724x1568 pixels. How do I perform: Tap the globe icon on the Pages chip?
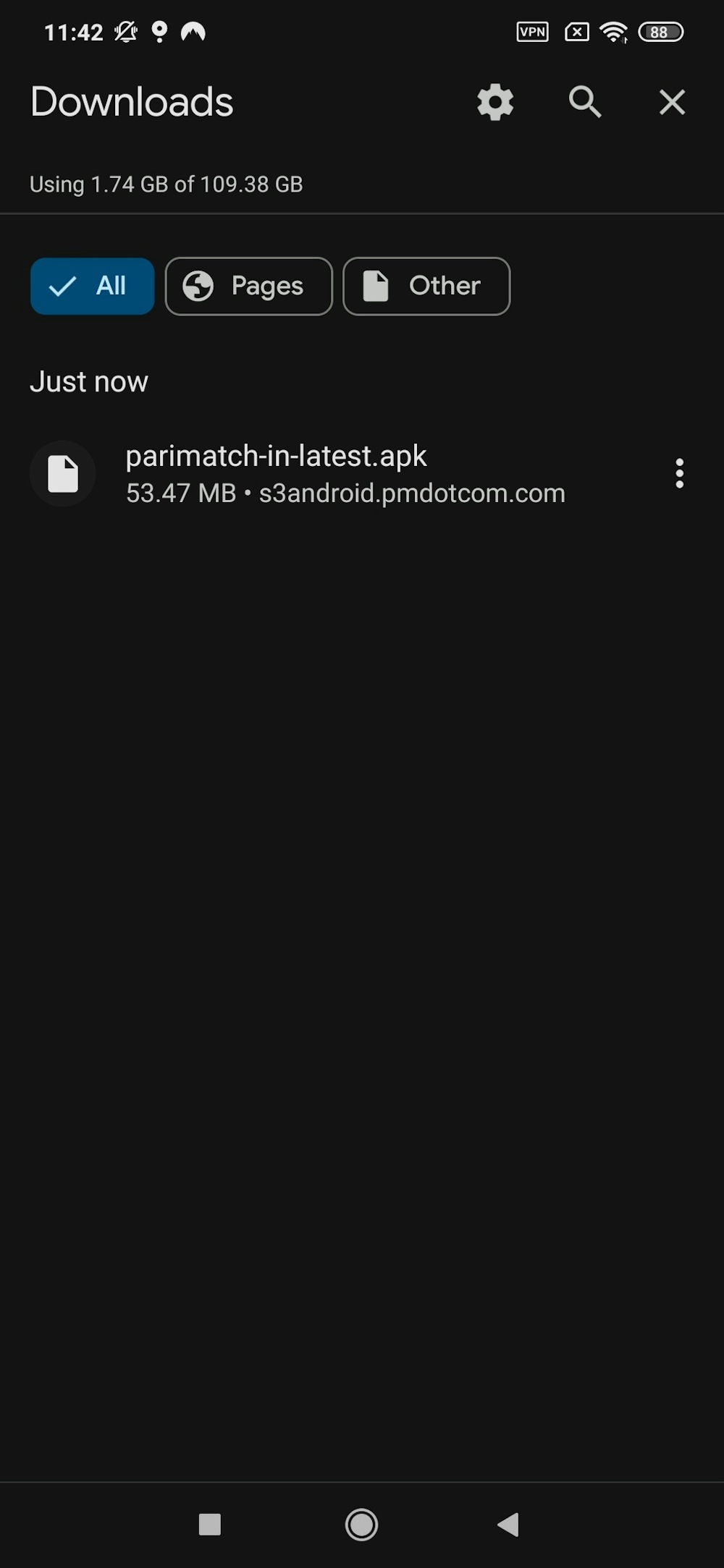click(x=200, y=286)
